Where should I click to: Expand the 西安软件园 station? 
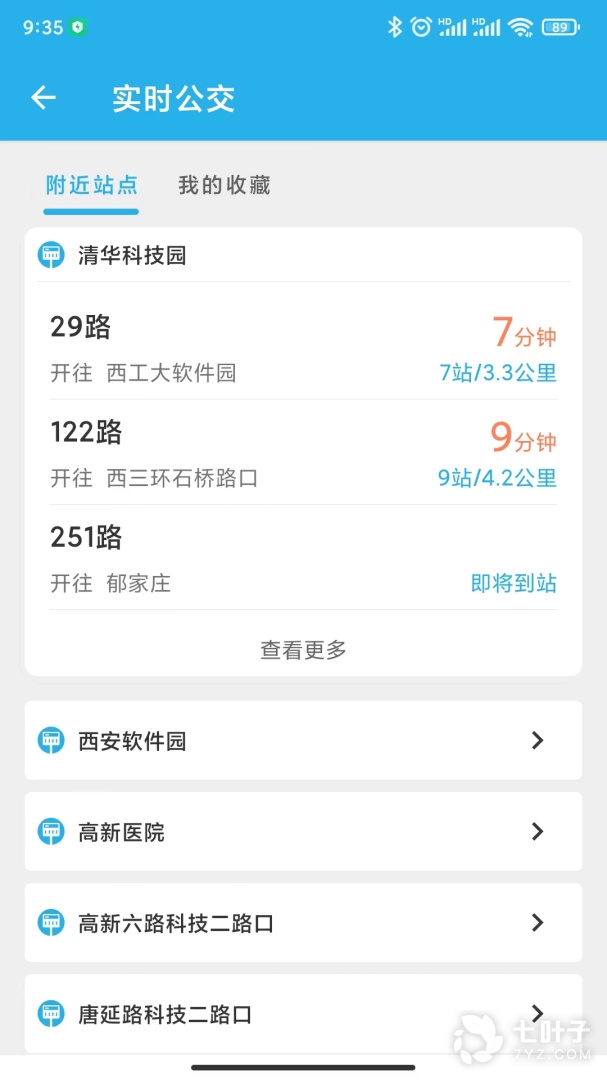pyautogui.click(x=303, y=741)
